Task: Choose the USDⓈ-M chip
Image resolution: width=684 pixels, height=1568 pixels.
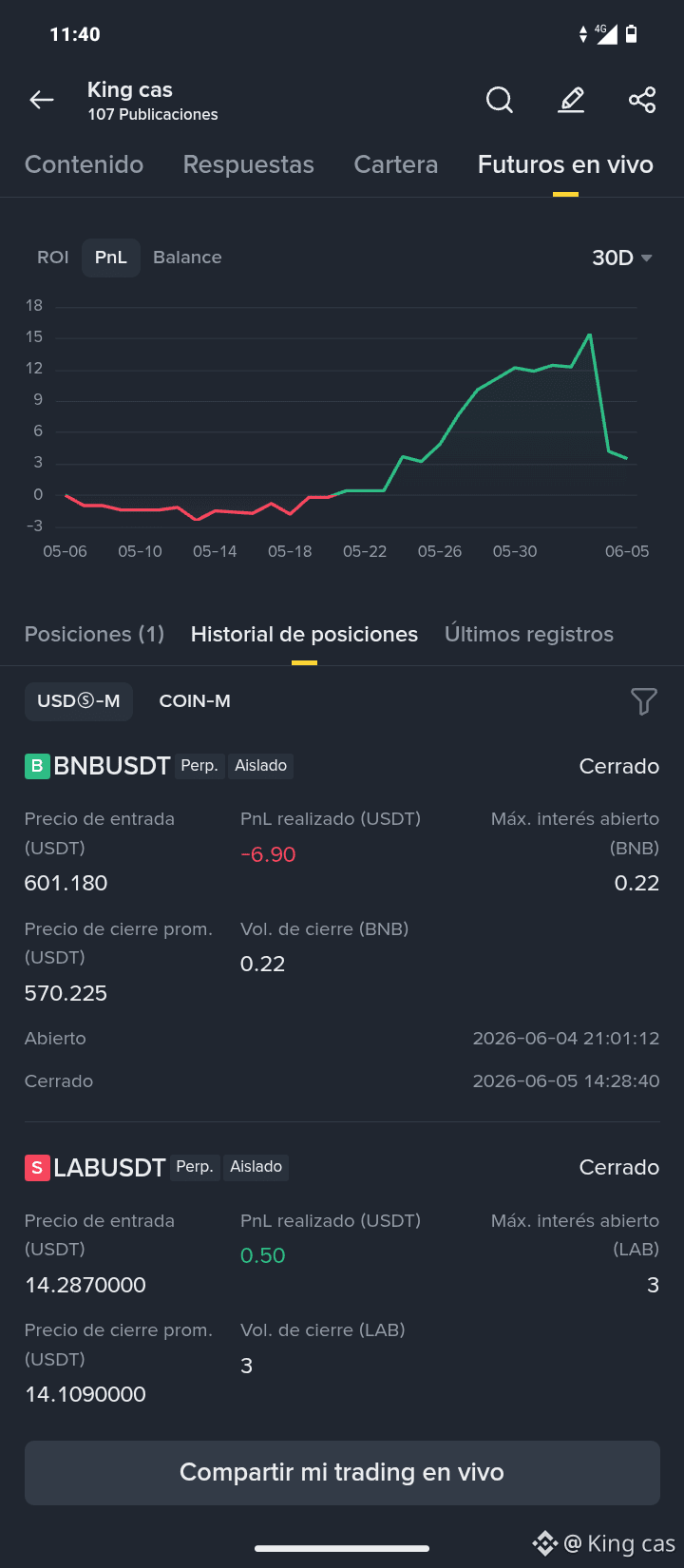Action: (79, 701)
